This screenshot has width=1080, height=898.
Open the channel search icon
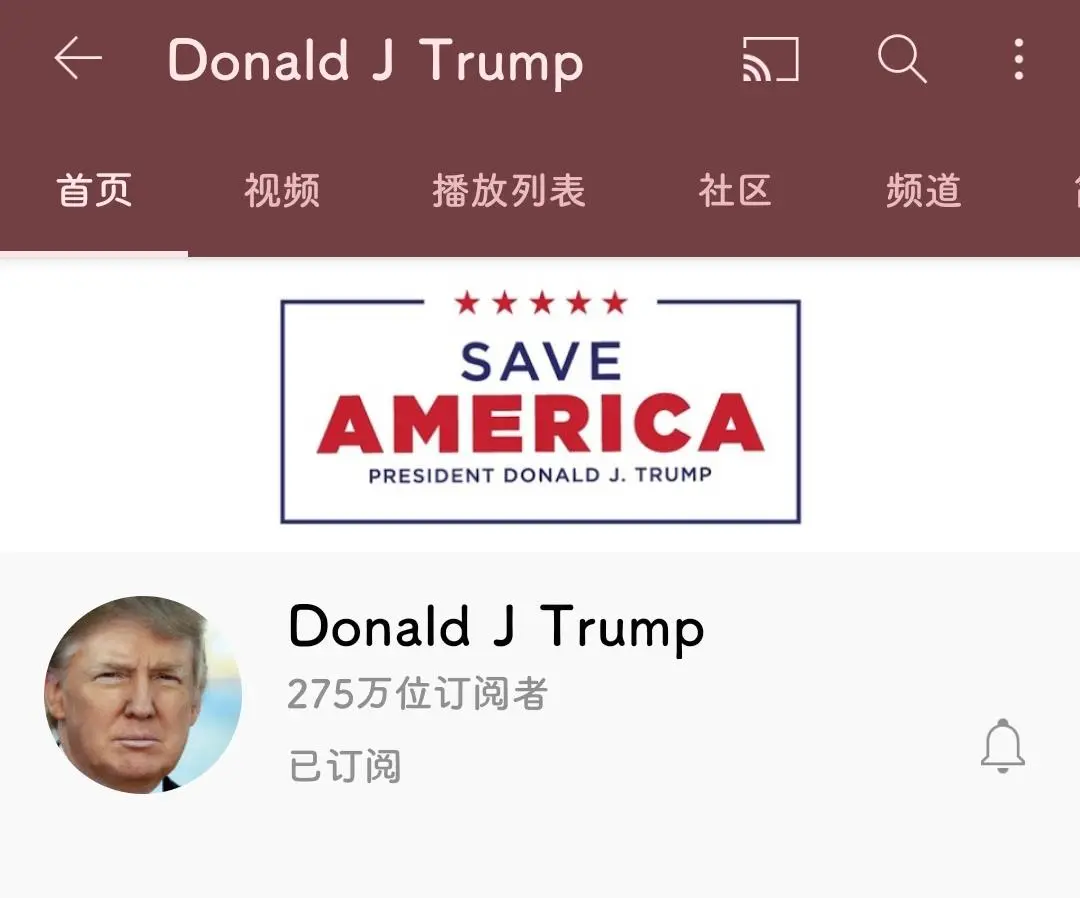pyautogui.click(x=902, y=59)
